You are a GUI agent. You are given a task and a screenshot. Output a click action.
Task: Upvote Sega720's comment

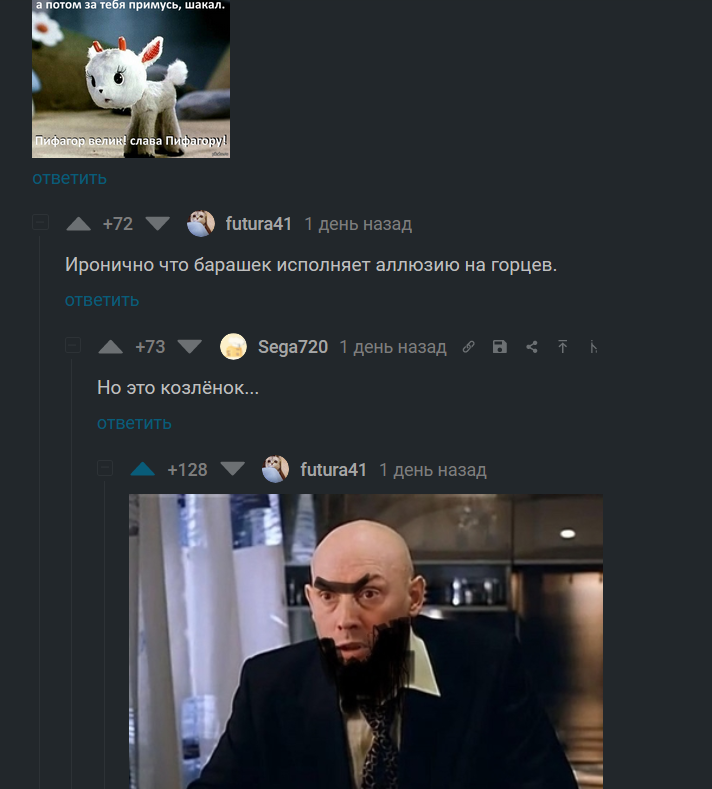111,347
